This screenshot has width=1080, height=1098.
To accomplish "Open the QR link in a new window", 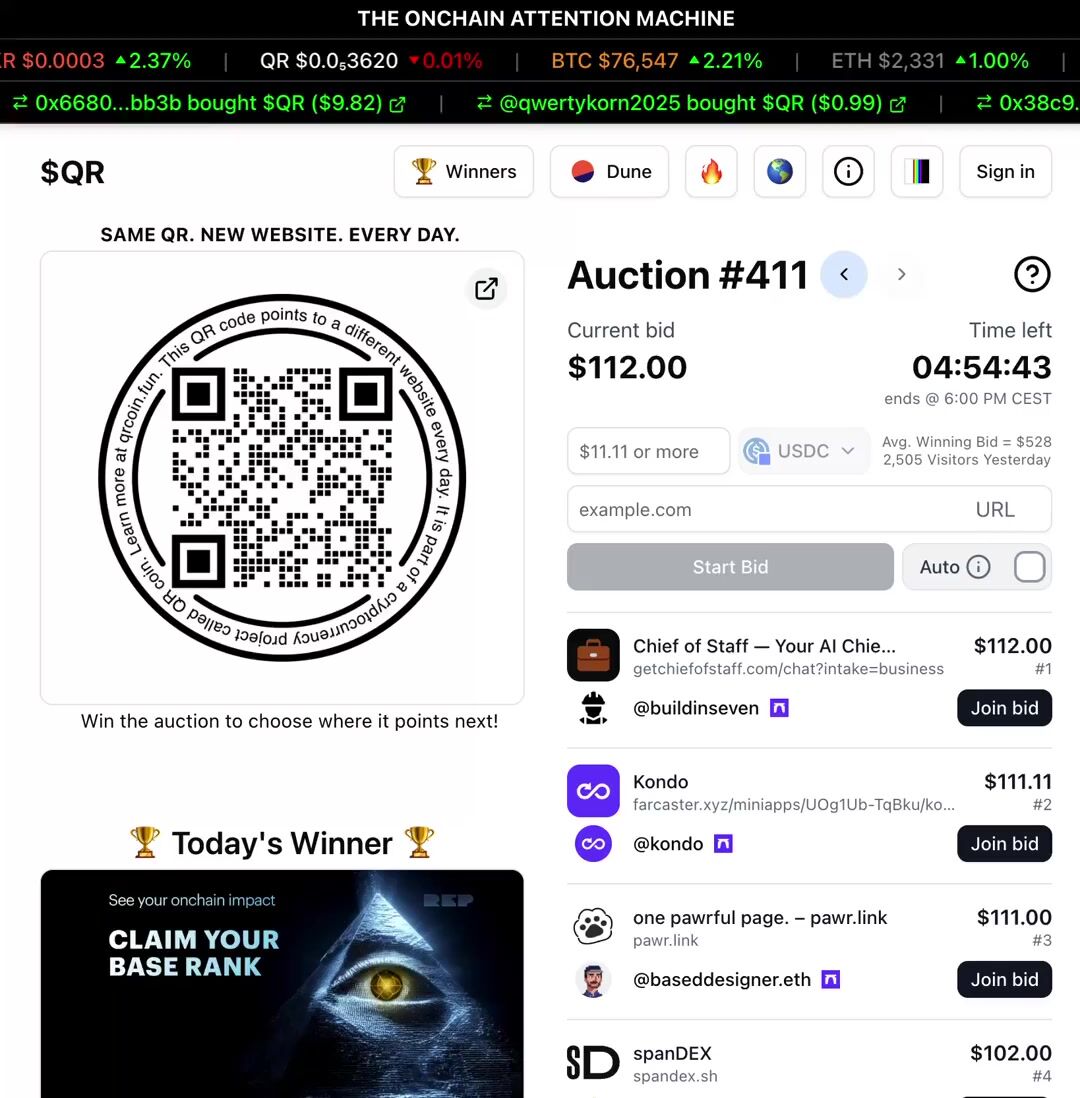I will (x=487, y=289).
